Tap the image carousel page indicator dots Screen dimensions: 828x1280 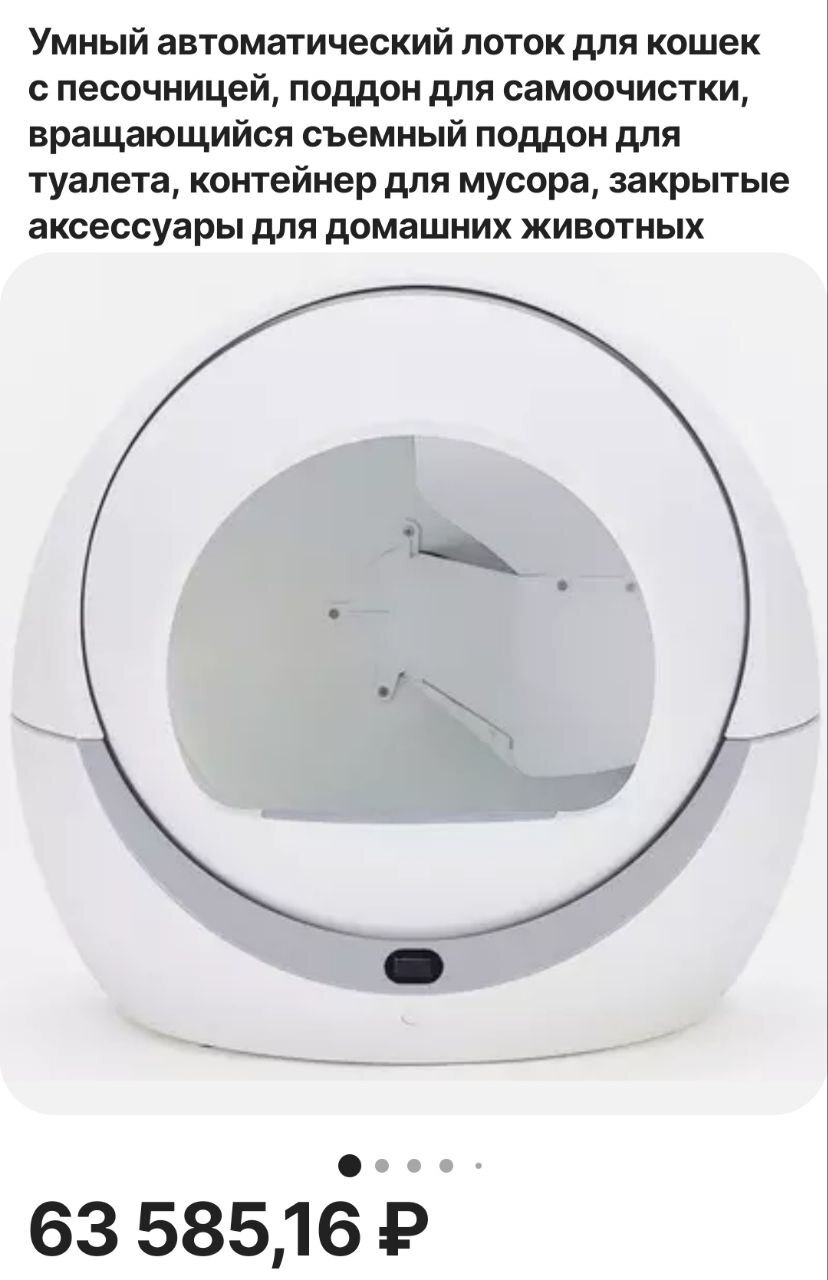click(x=412, y=1164)
